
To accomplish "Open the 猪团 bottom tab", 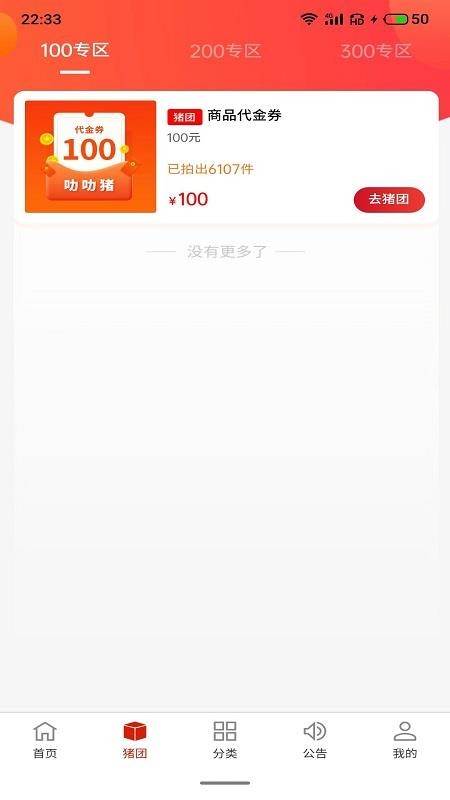I will 135,740.
